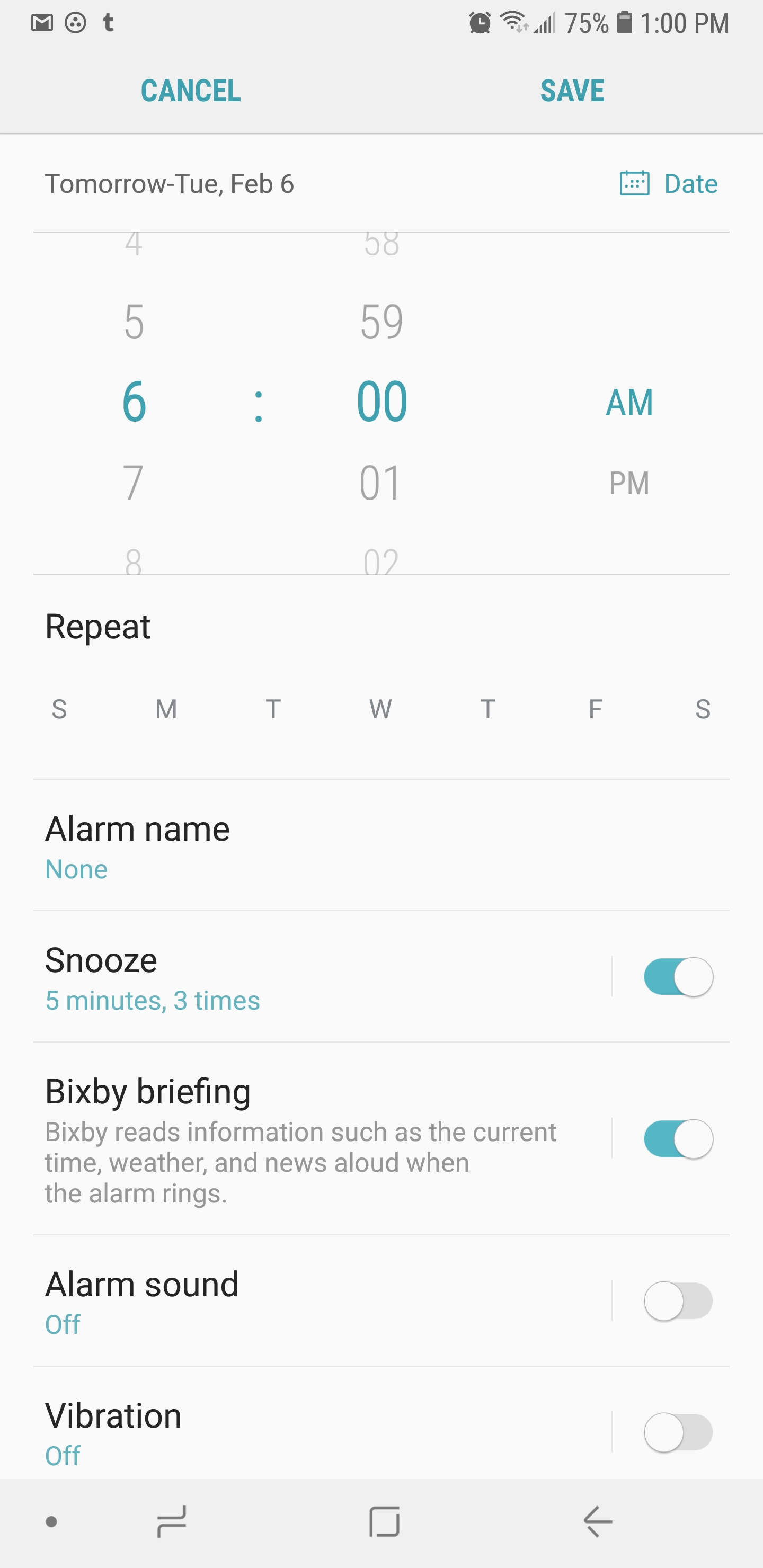The height and width of the screenshot is (1568, 763).
Task: Repeat the alarm on Wednesday
Action: [380, 709]
